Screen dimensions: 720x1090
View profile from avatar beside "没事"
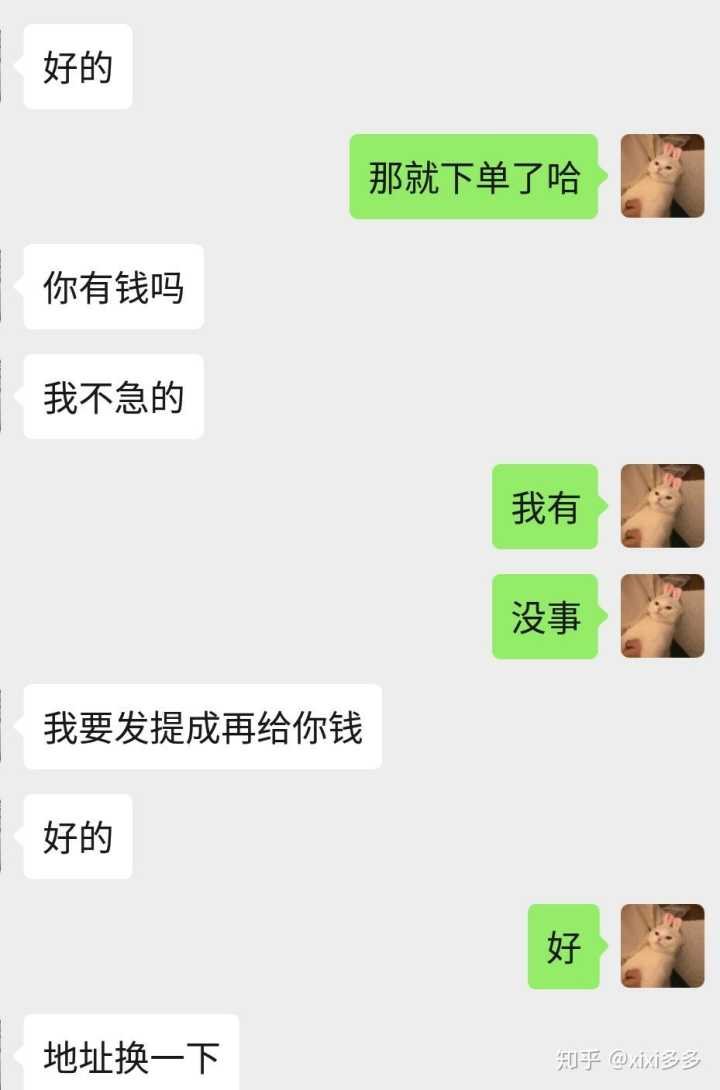662,616
